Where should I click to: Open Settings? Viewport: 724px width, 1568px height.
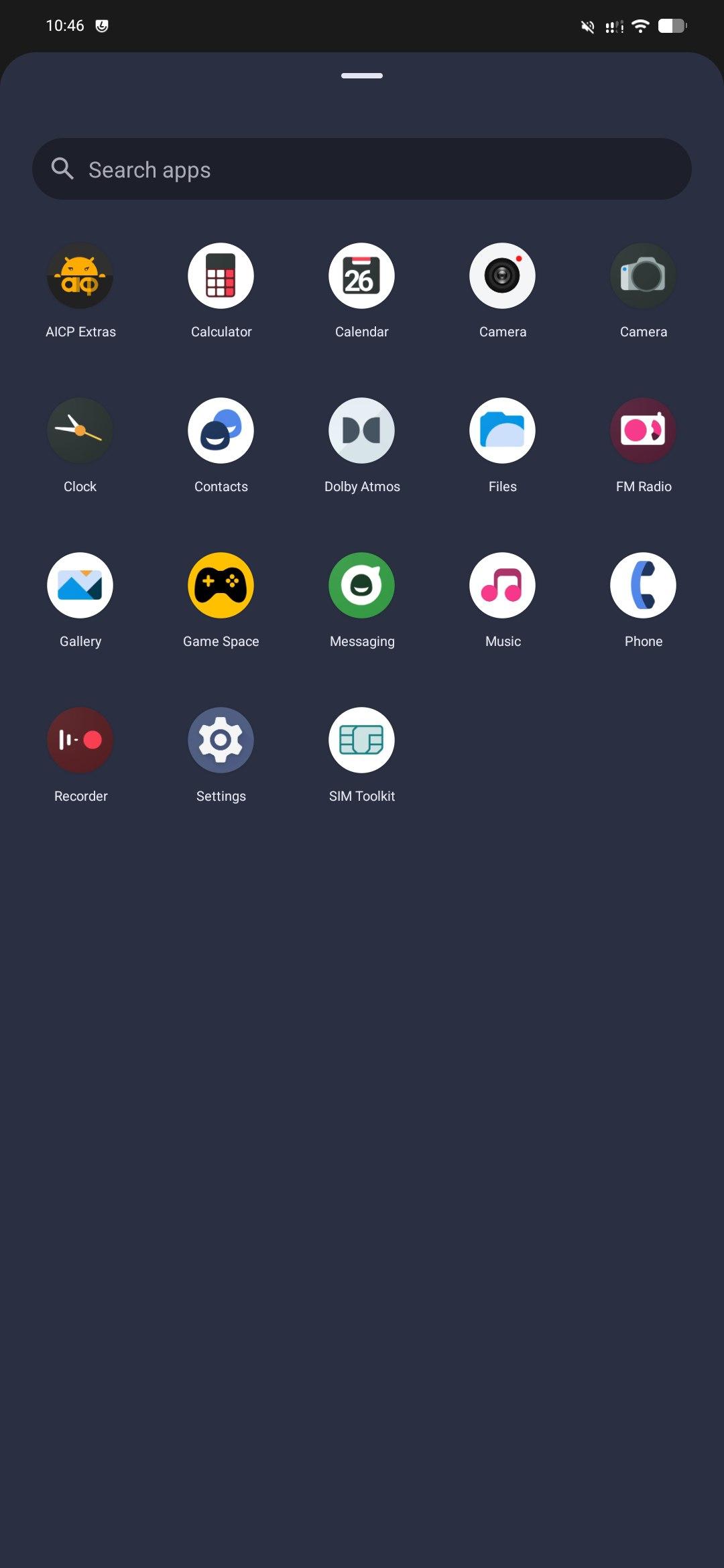[x=221, y=740]
